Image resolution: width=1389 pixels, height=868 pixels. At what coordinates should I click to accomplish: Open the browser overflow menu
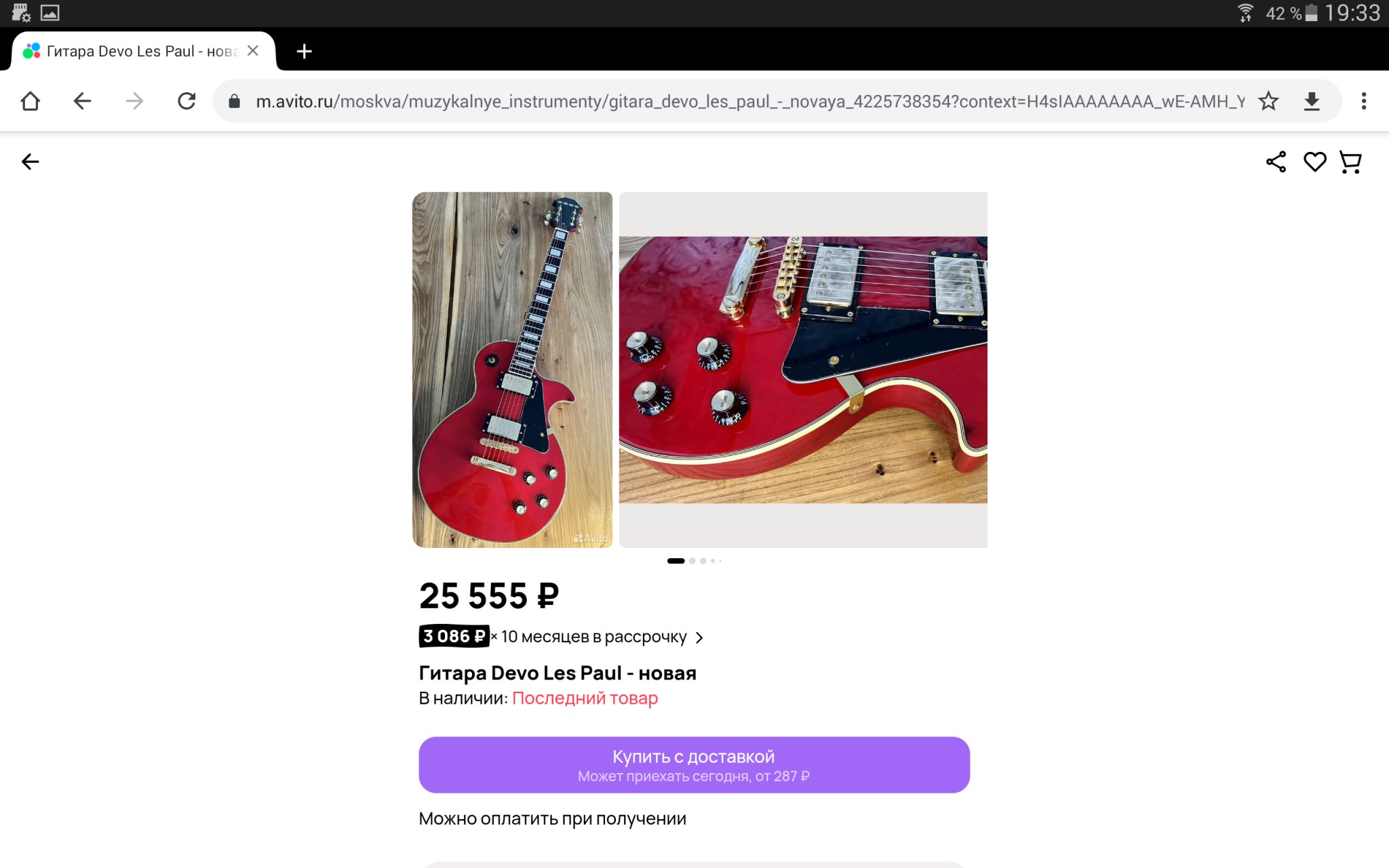(1363, 102)
